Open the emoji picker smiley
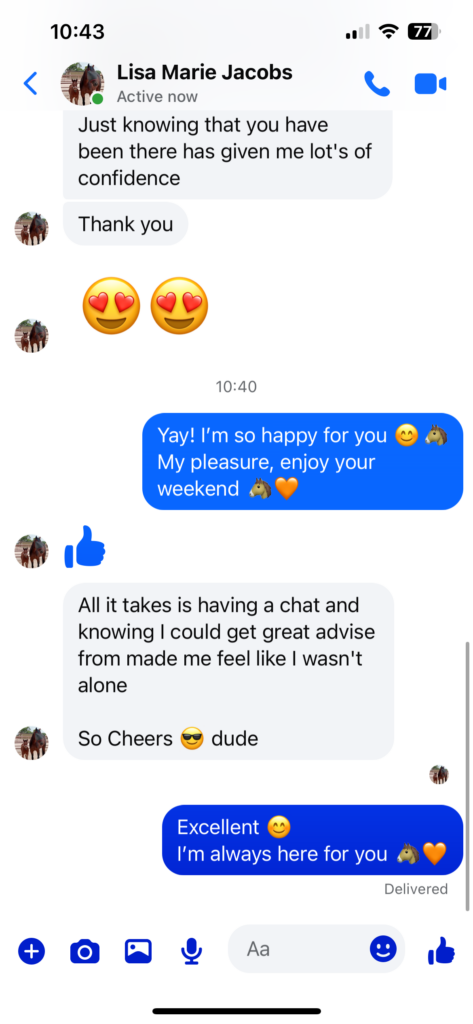Viewport: 473px width, 1024px height. [383, 948]
